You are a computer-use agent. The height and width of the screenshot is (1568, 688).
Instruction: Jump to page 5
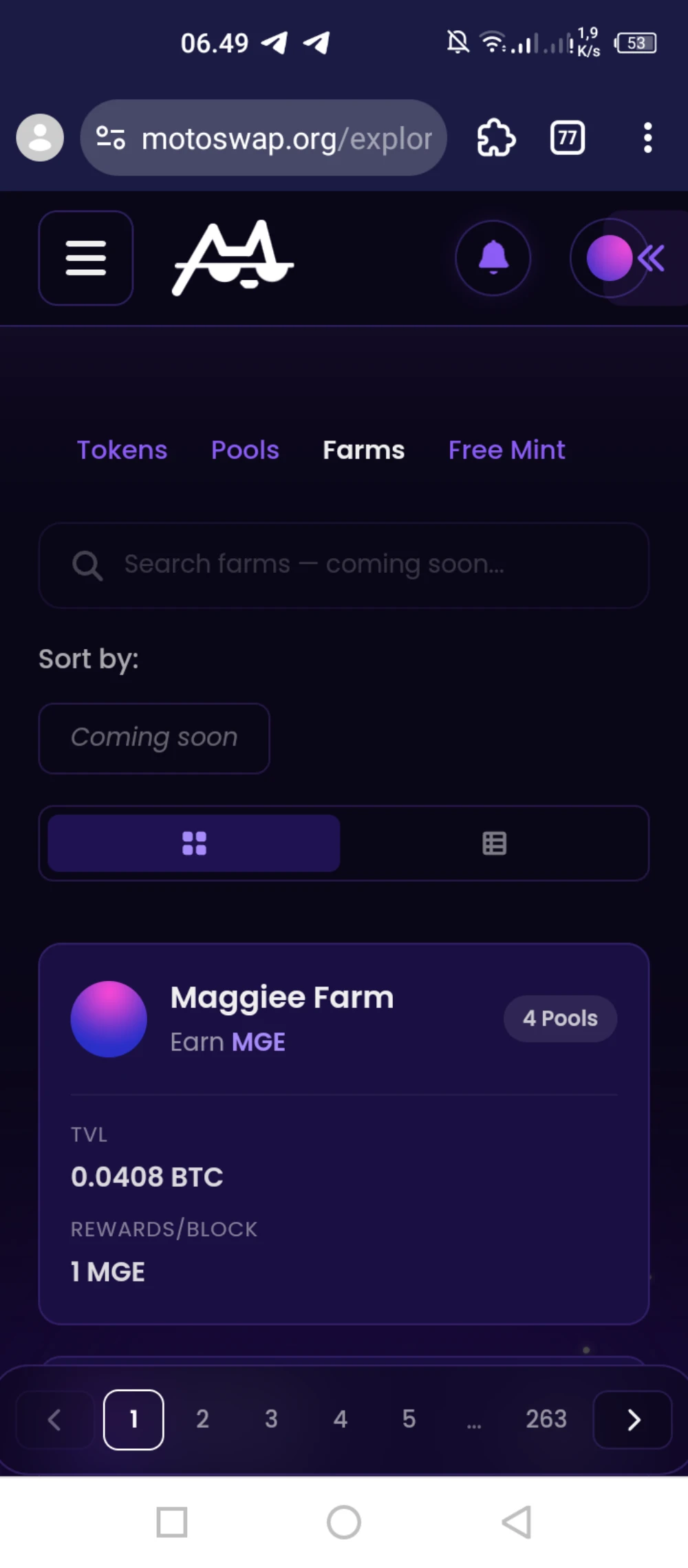[x=409, y=1419]
